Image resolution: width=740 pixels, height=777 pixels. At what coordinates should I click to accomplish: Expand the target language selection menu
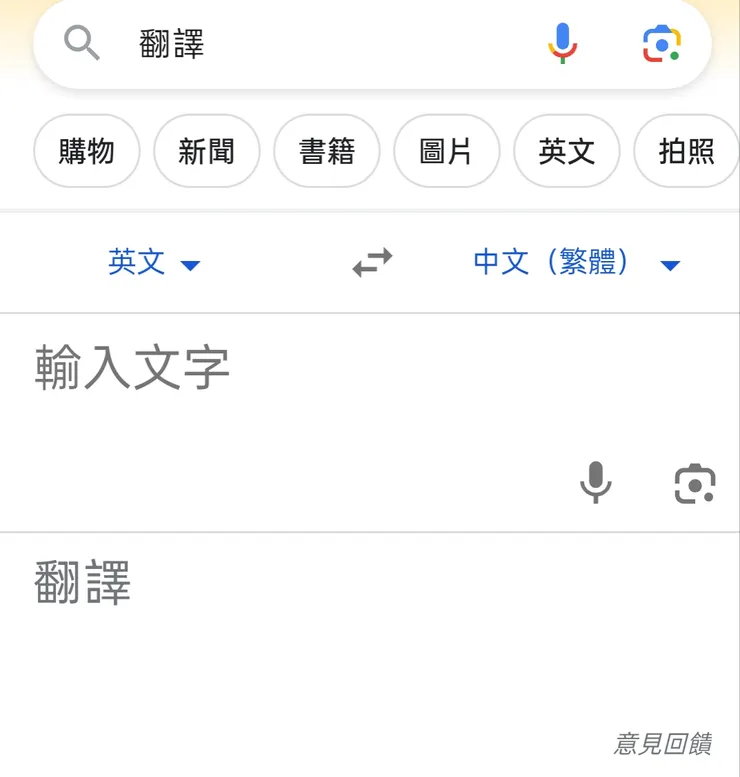pyautogui.click(x=669, y=265)
